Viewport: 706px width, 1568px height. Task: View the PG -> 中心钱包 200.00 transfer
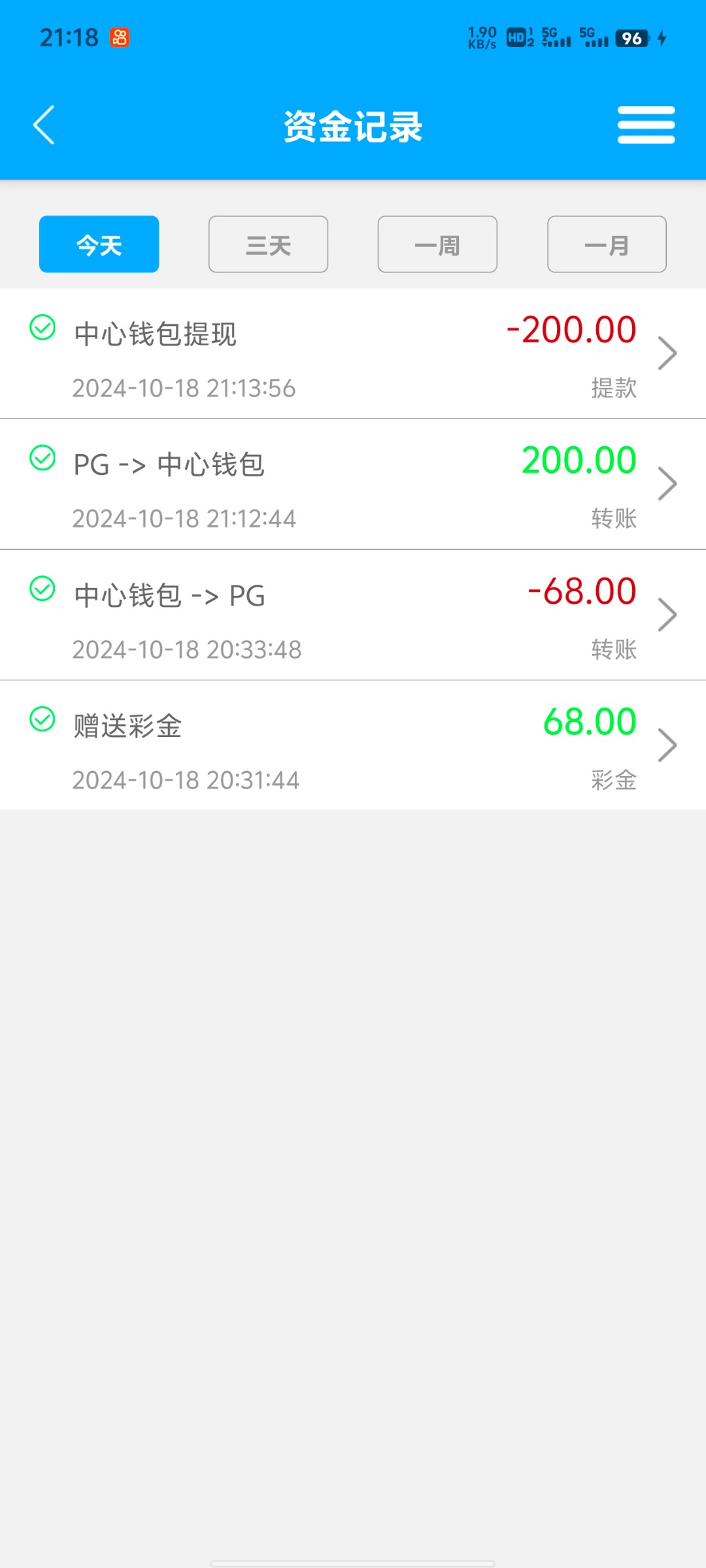pyautogui.click(x=353, y=484)
